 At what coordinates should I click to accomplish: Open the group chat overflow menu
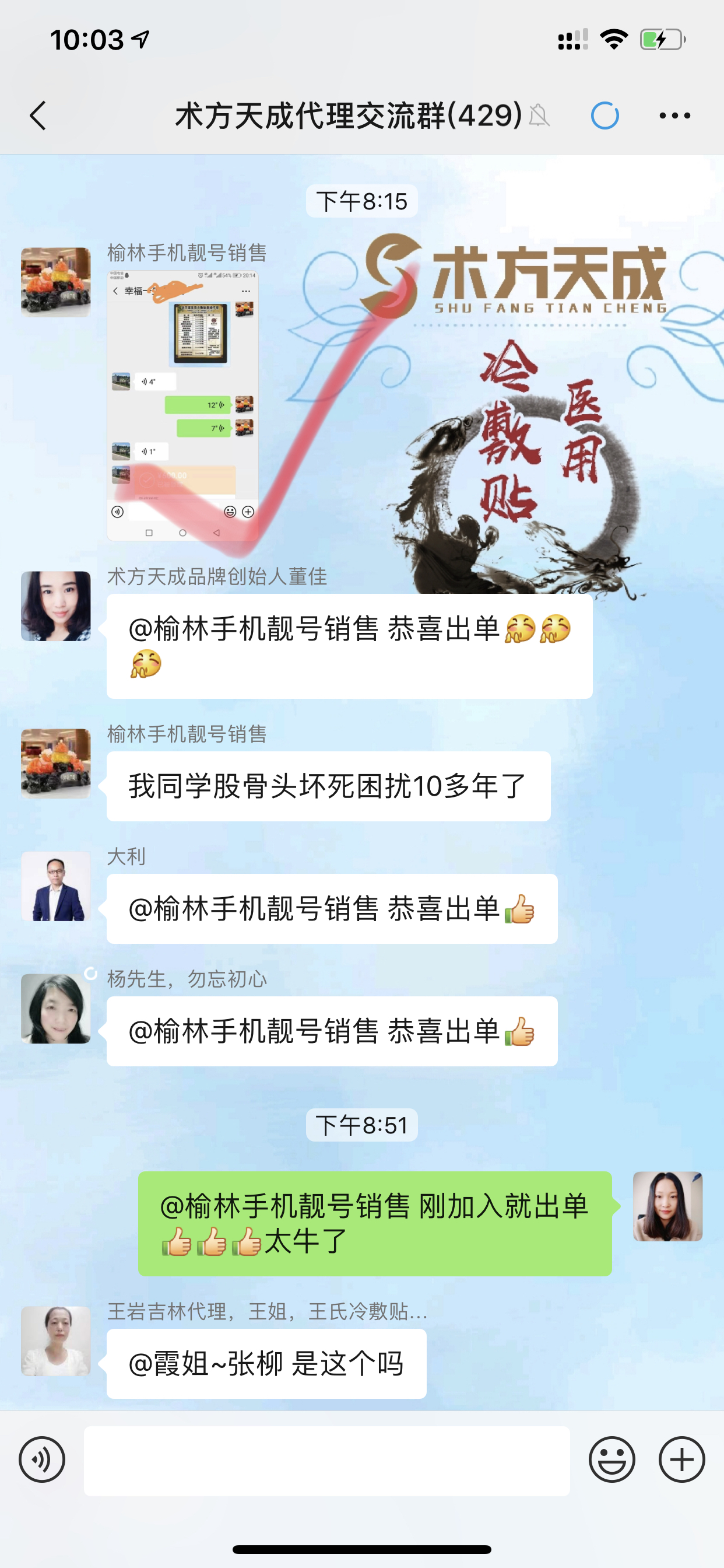click(674, 116)
